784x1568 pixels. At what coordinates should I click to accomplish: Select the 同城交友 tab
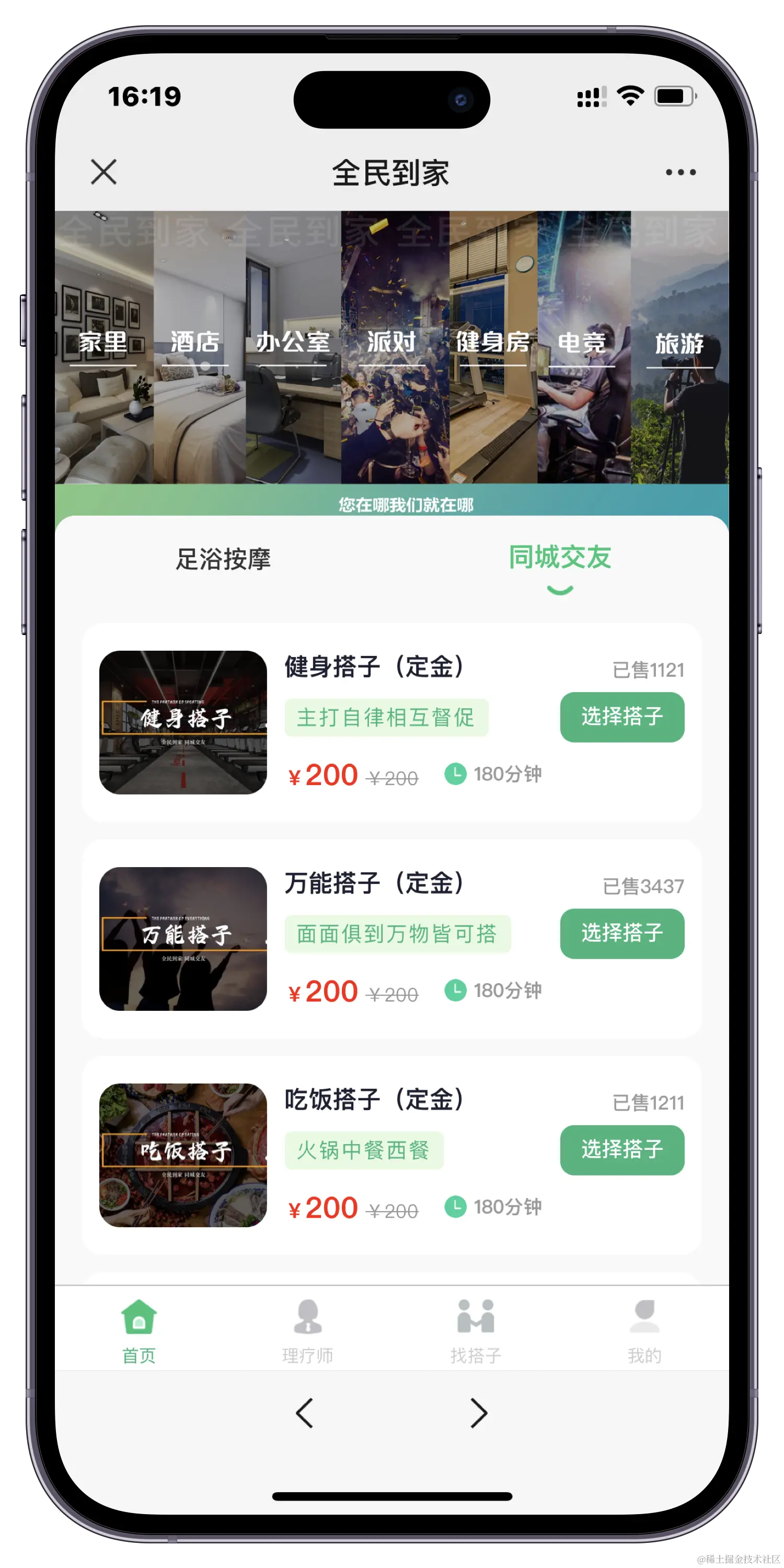click(559, 558)
